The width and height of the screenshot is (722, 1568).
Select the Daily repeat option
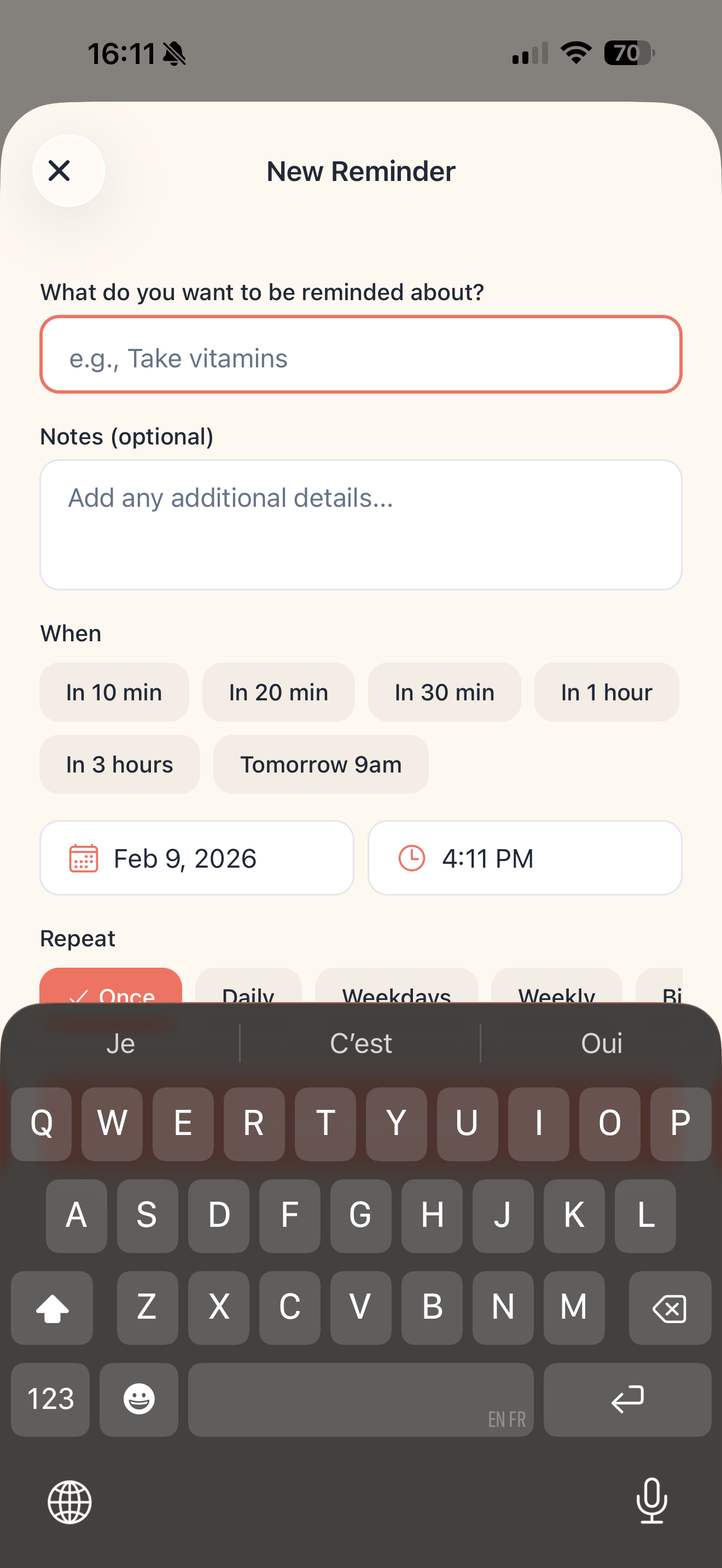tap(247, 994)
